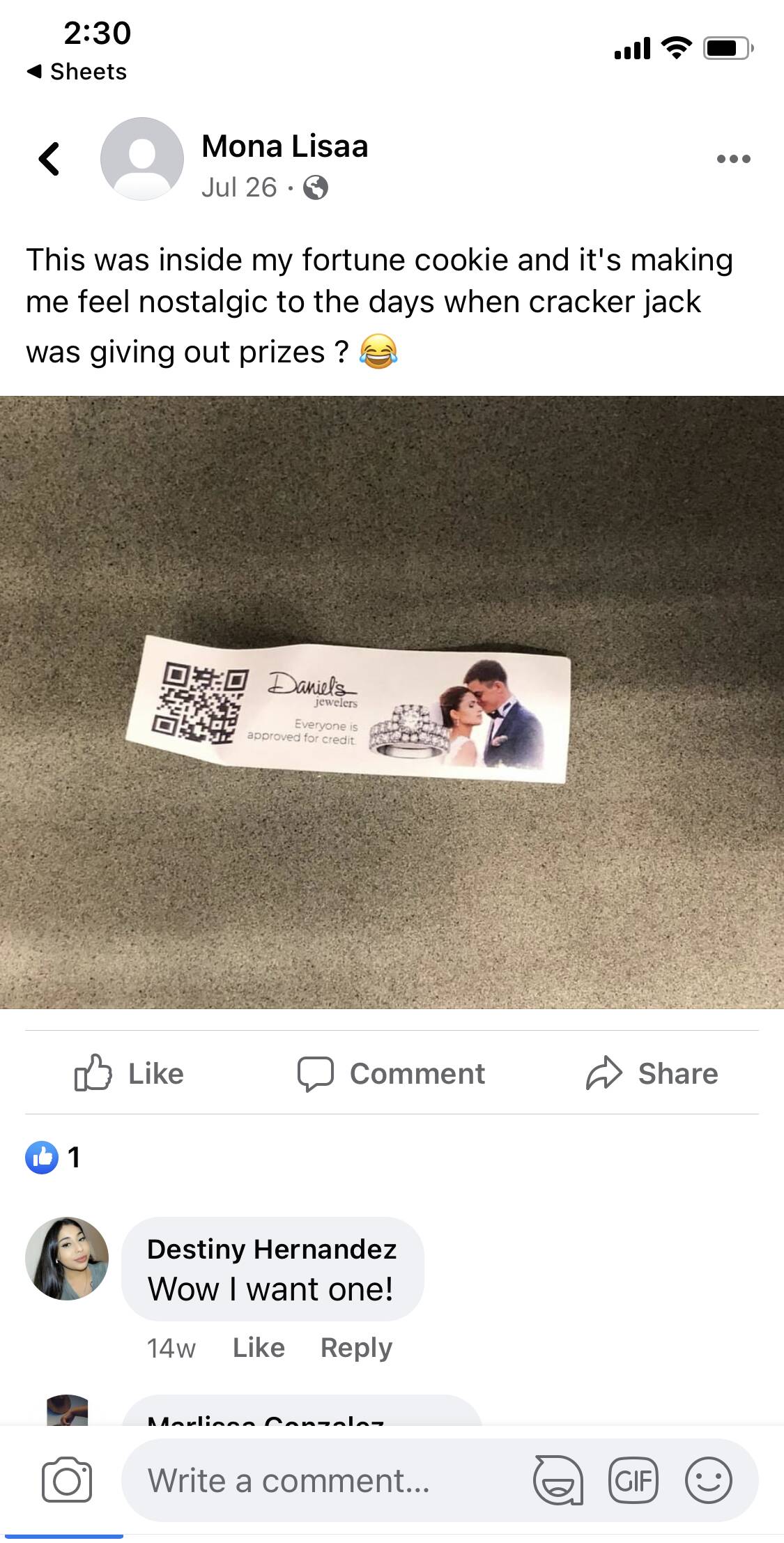Open the post's three-dot options menu

point(733,159)
